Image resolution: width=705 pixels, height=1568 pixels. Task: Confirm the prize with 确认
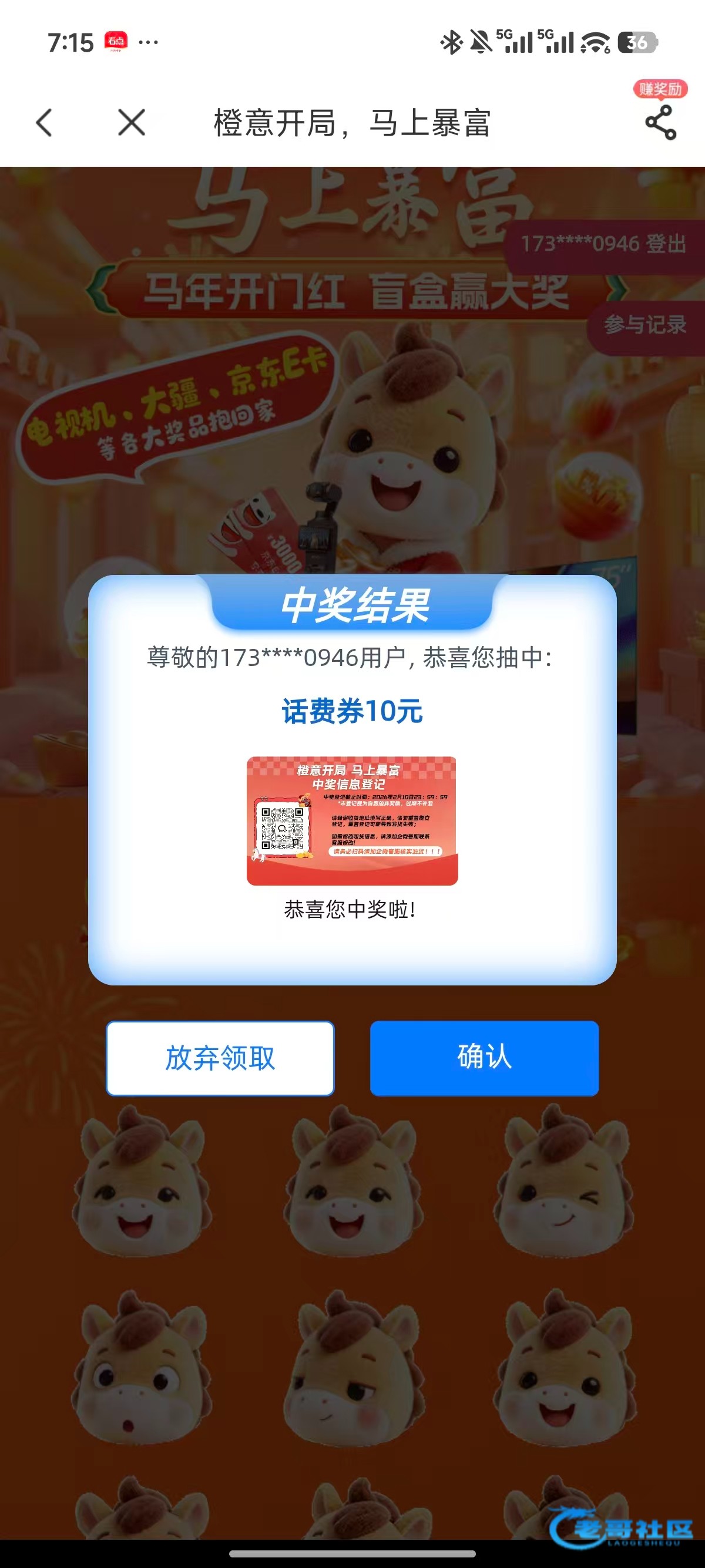(x=484, y=1058)
